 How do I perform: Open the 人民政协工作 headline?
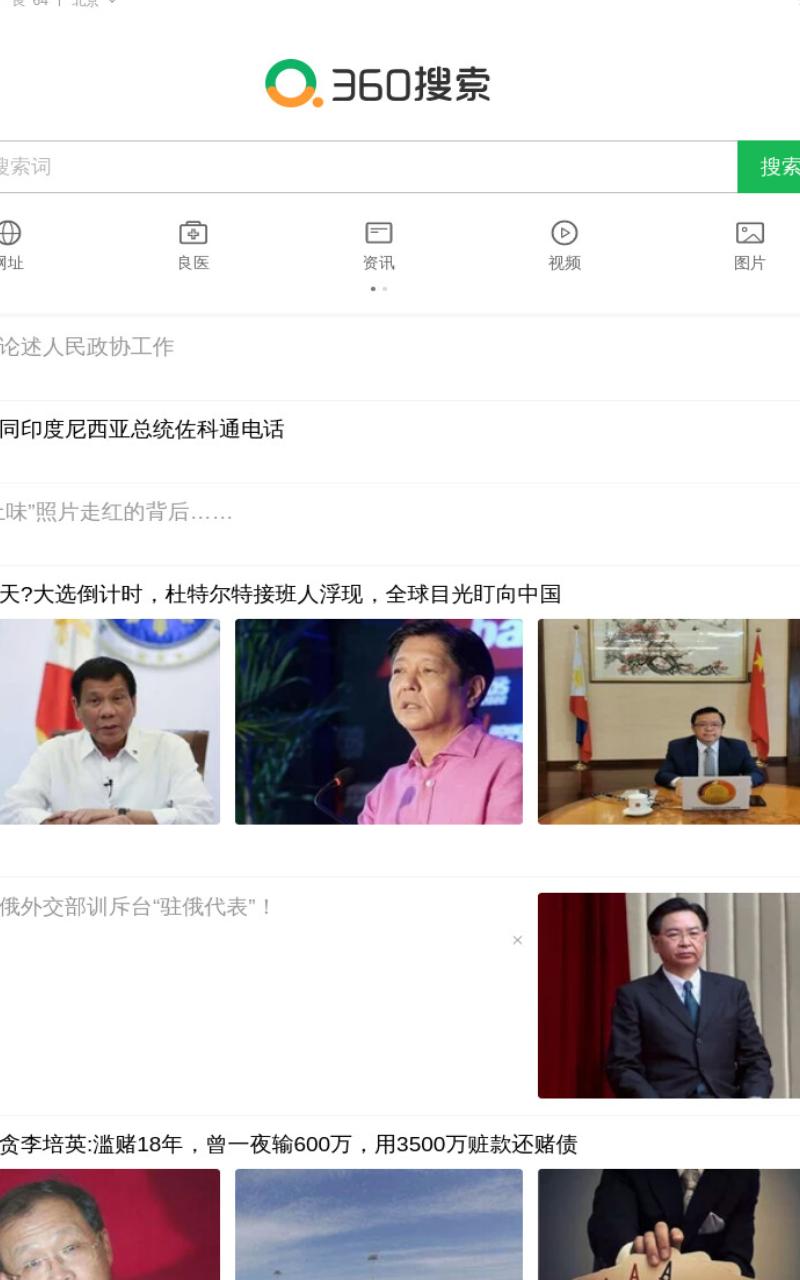pyautogui.click(x=87, y=347)
